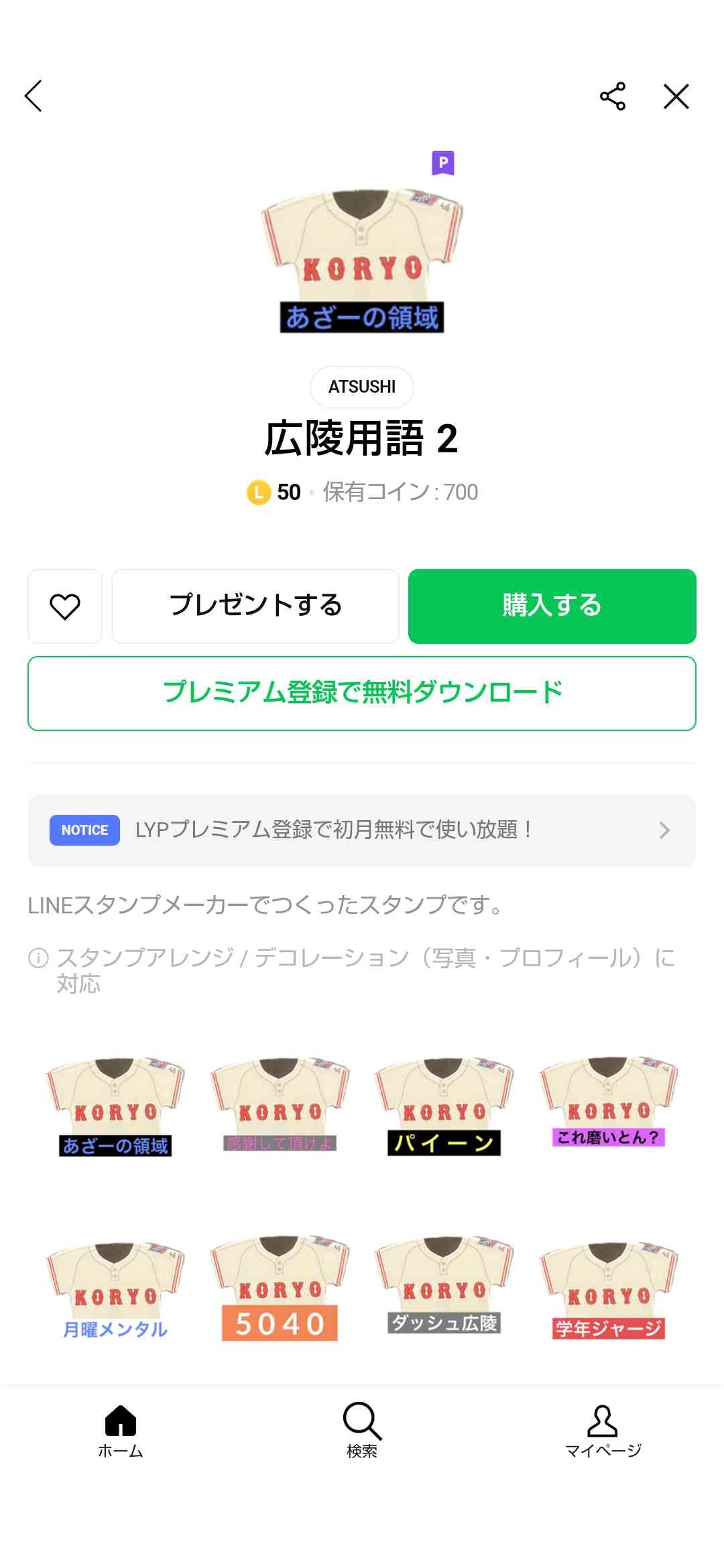
Task: Switch to the ホーム tab
Action: coord(121,1431)
